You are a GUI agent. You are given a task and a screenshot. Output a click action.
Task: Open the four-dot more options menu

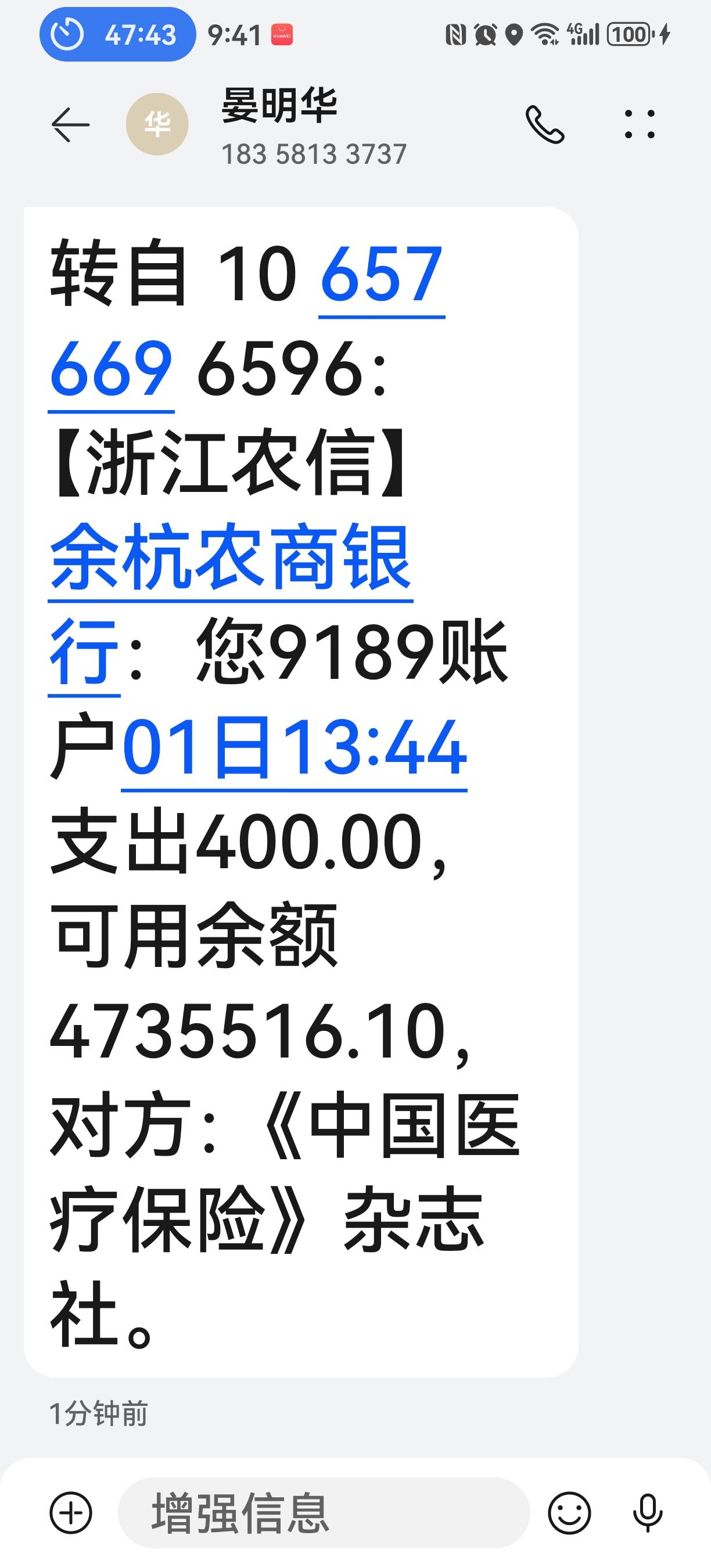[x=640, y=125]
